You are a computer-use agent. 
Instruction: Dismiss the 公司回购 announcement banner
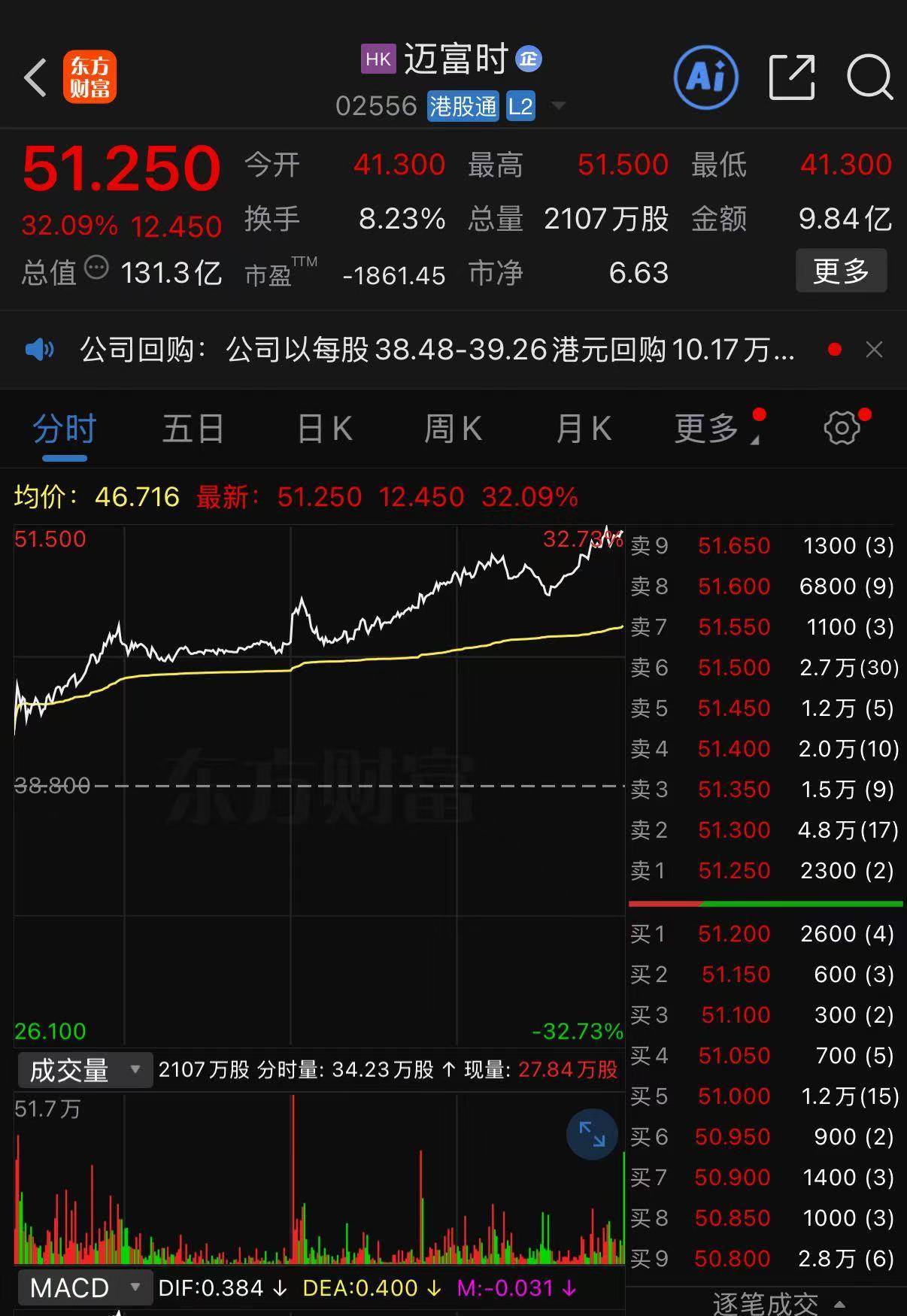[x=874, y=350]
